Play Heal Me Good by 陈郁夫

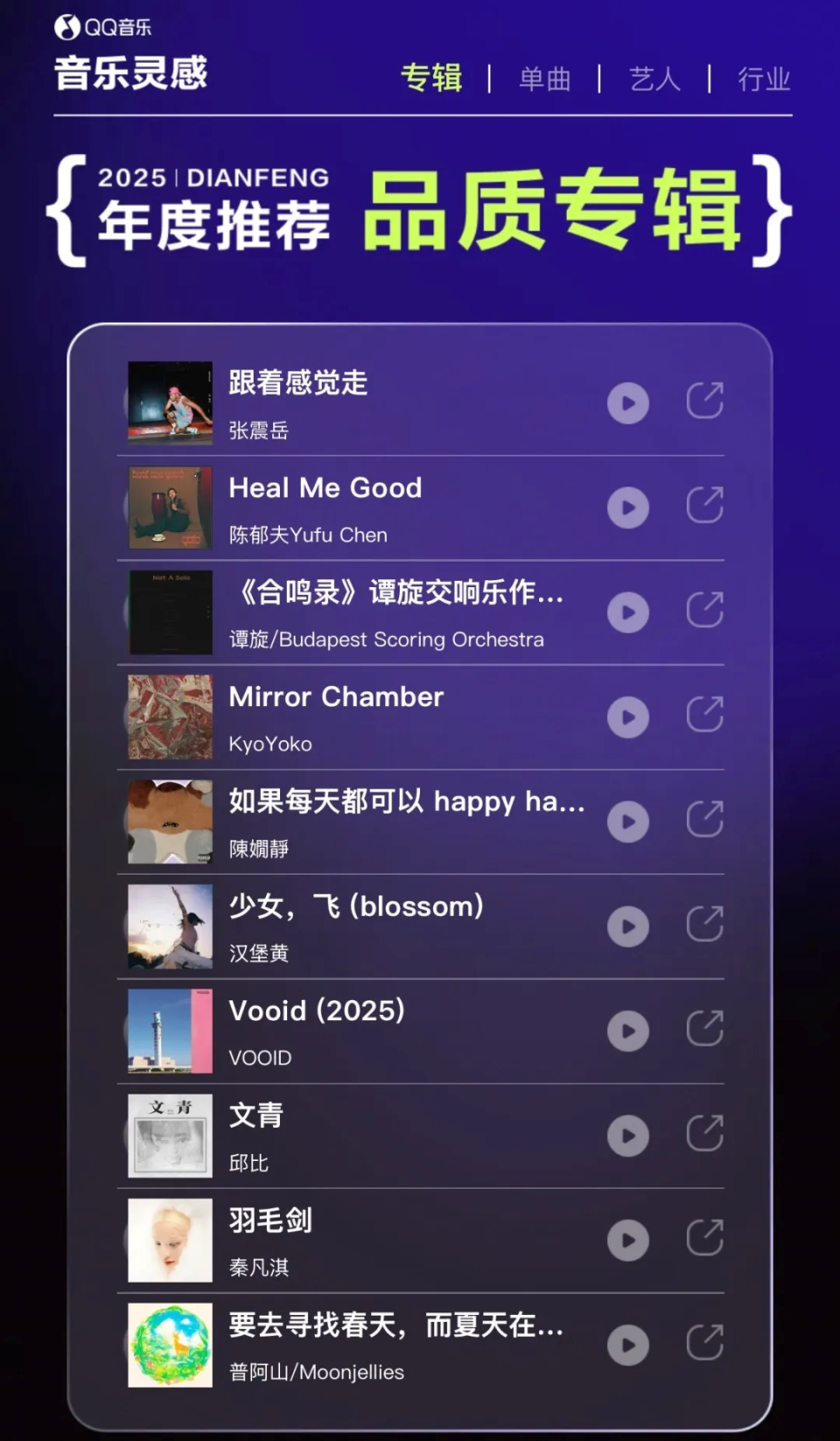pos(628,507)
